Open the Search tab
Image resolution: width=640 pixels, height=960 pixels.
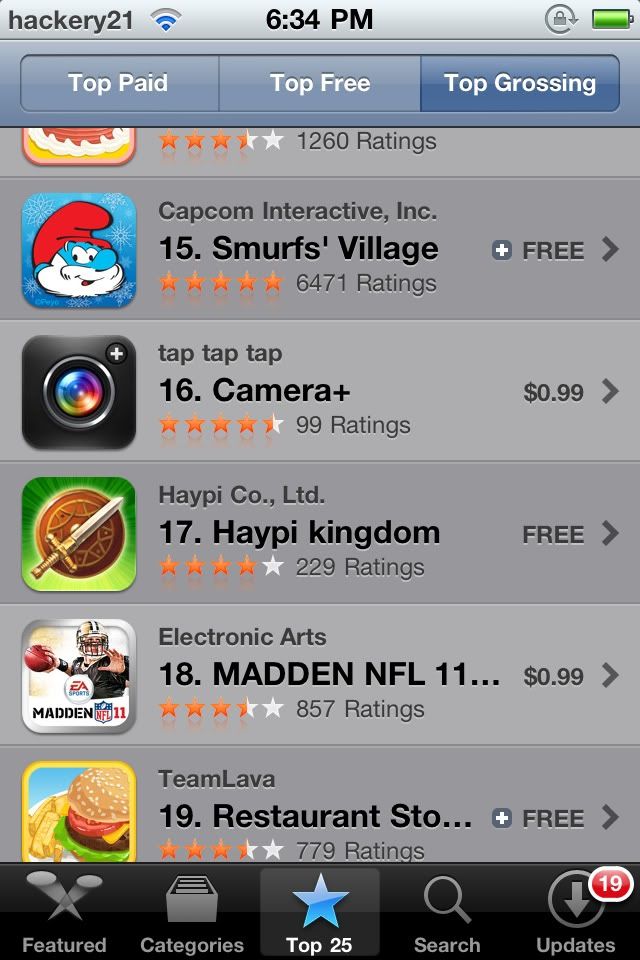tap(447, 912)
